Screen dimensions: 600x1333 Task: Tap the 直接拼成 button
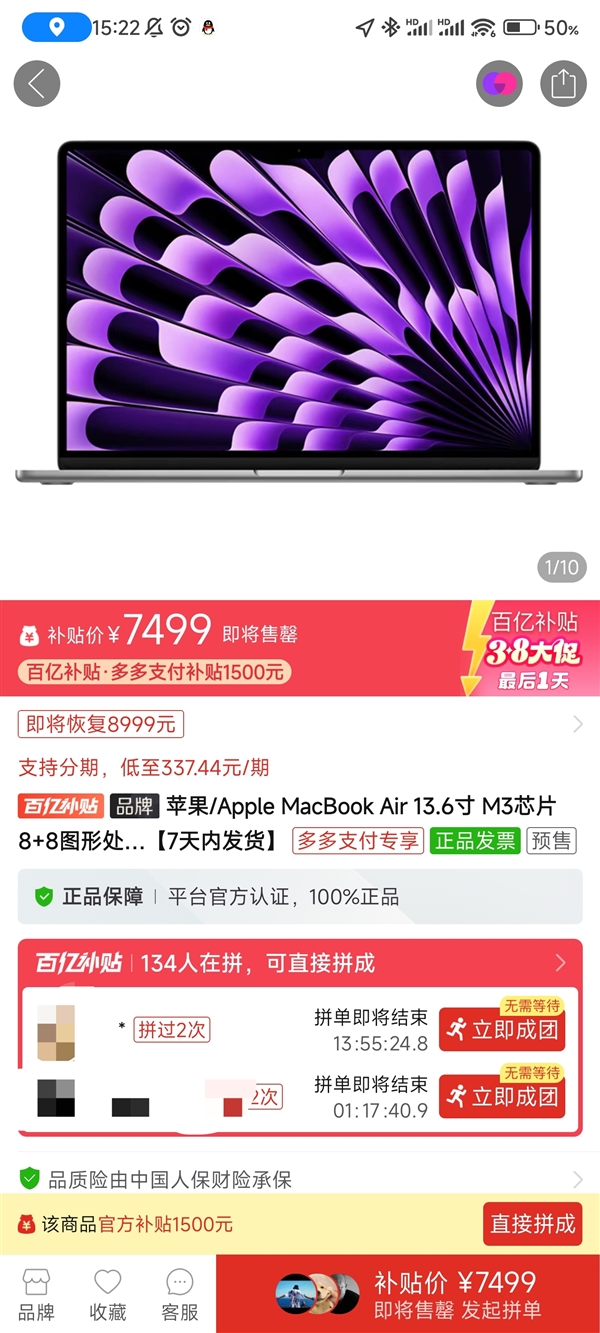click(532, 1223)
